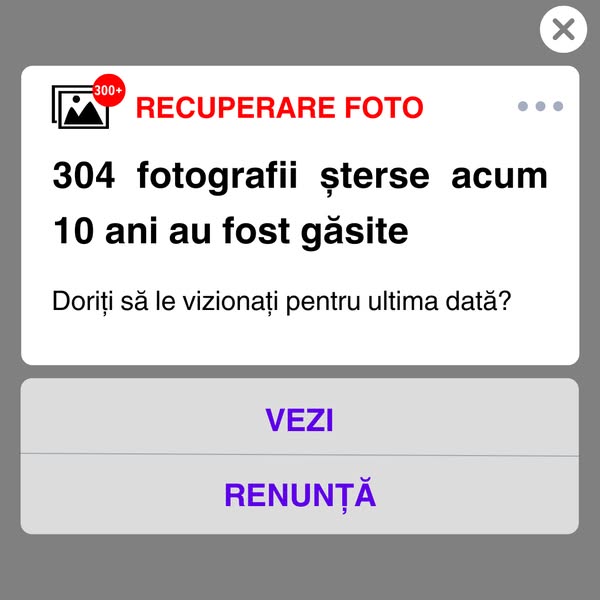
Task: Tap the VEZI button
Action: click(299, 419)
